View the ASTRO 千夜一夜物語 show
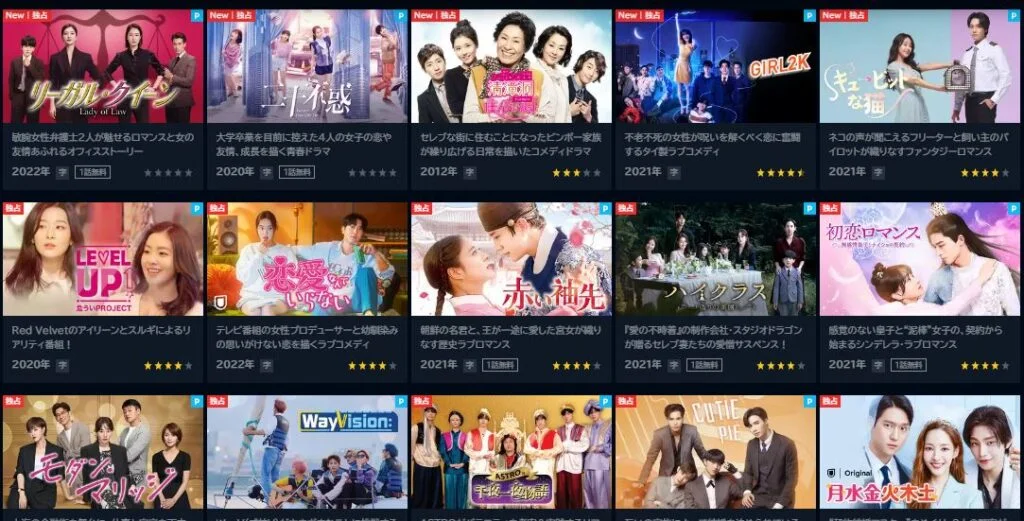This screenshot has height=521, width=1024. [x=511, y=452]
